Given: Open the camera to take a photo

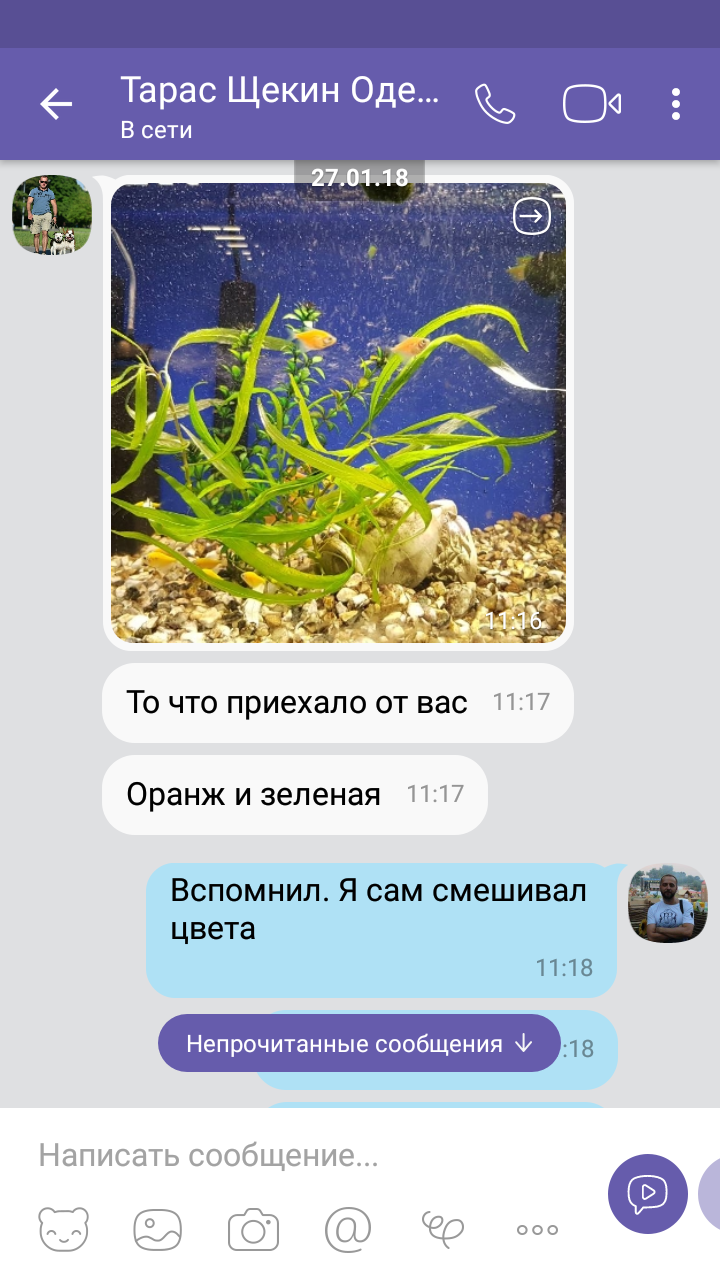Looking at the screenshot, I should click(x=253, y=1229).
